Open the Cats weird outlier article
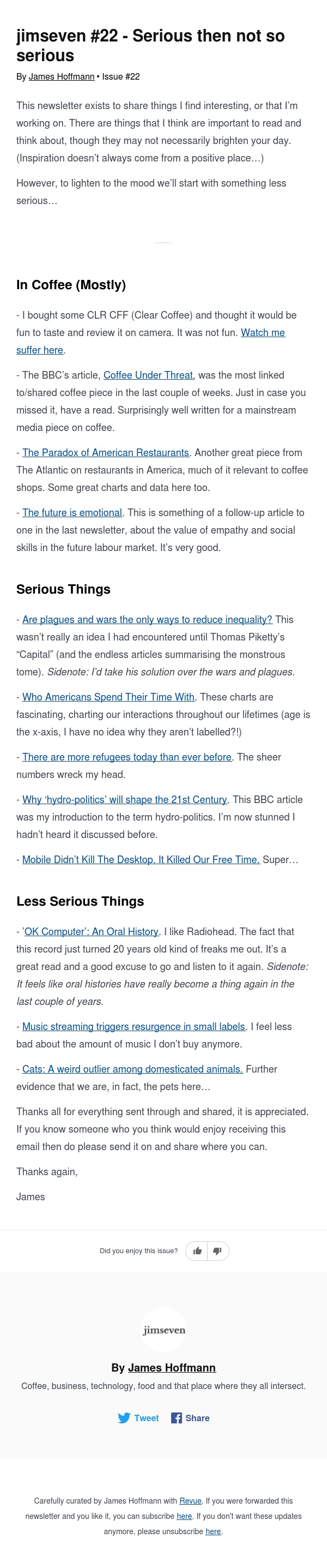Screen dimensions: 327x1568 point(132,1069)
